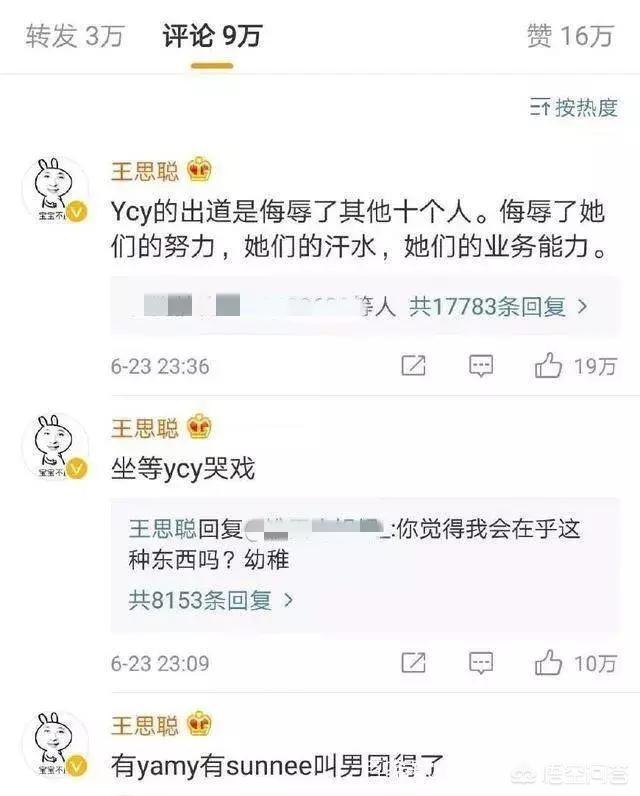The image size is (640, 796).
Task: Open 共8153条回复 replies
Action: click(212, 600)
